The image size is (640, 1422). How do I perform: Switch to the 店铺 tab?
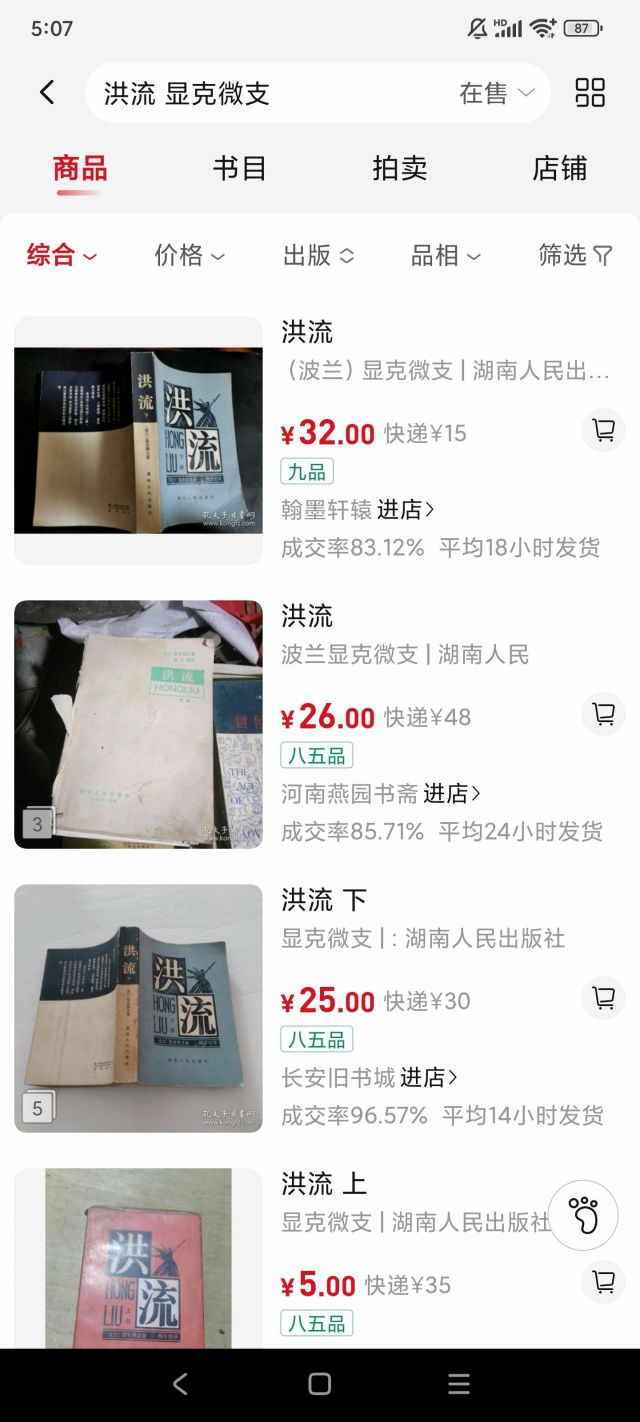tap(559, 168)
